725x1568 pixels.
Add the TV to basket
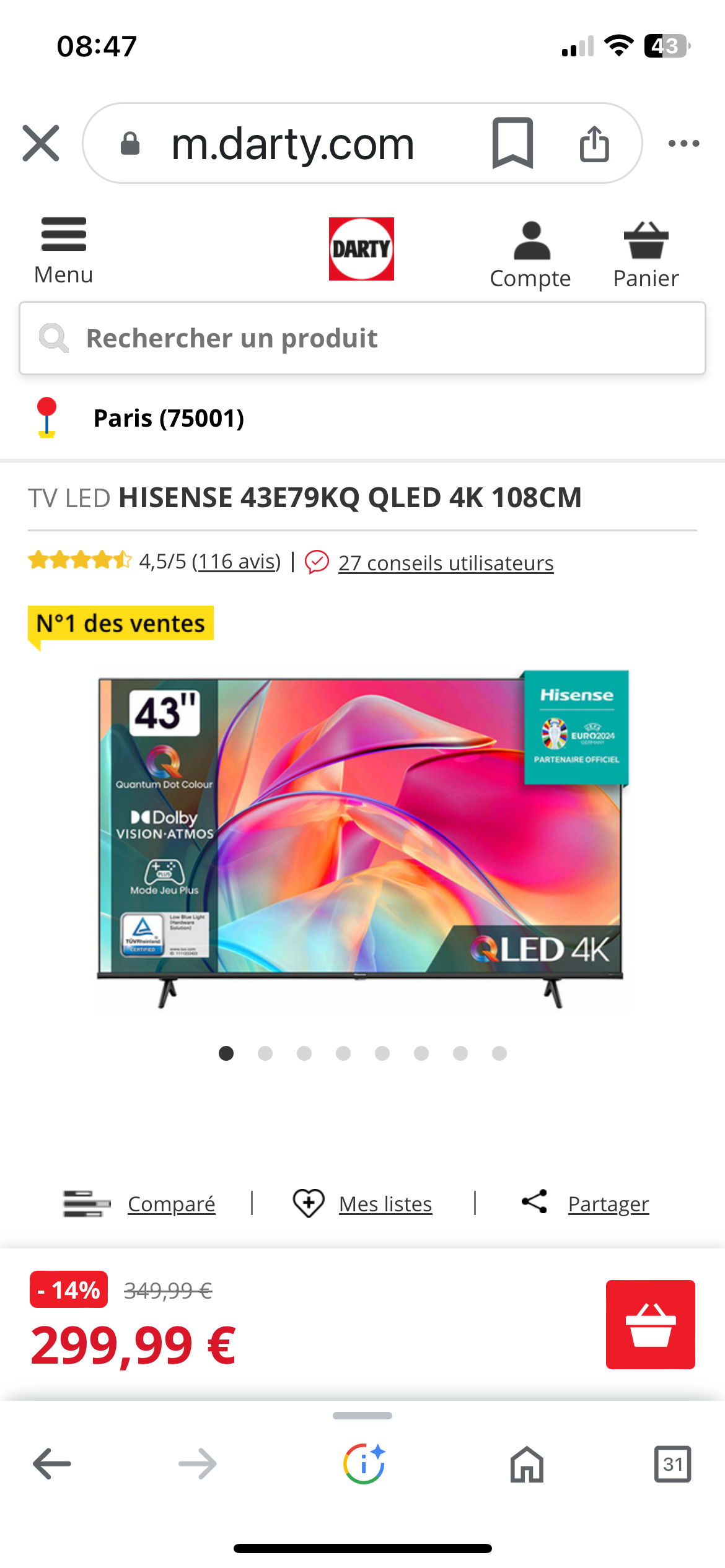650,1324
